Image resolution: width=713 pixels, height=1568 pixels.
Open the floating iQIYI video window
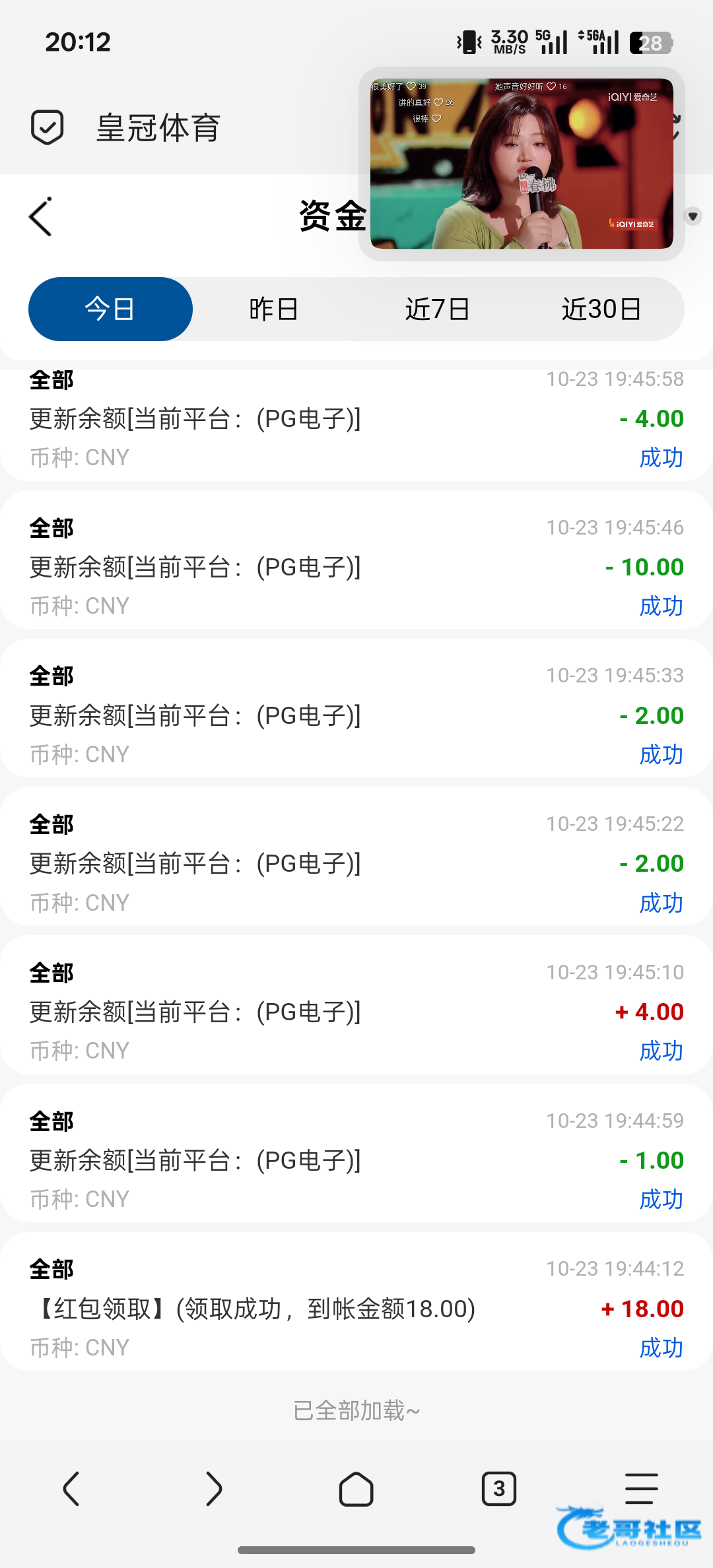coord(522,164)
